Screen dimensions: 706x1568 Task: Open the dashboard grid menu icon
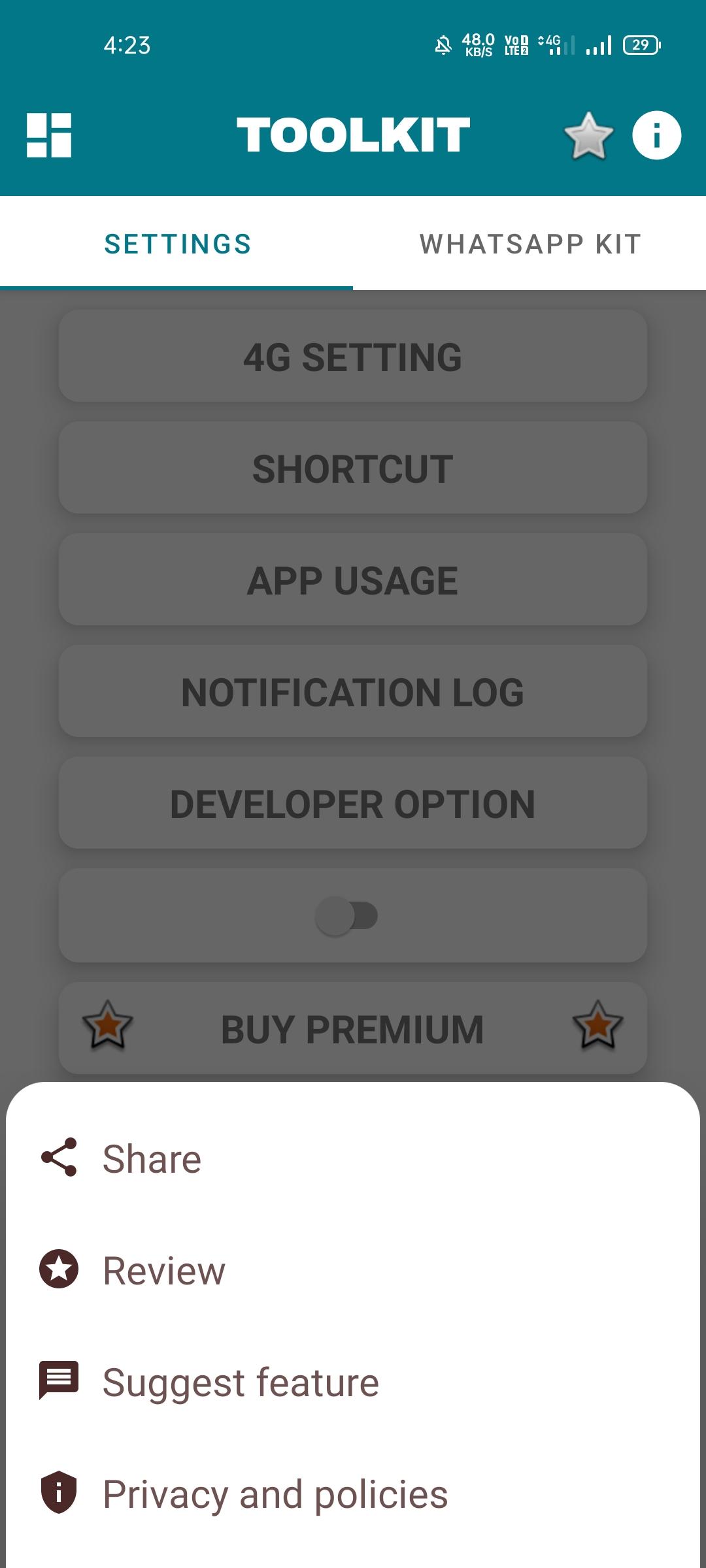click(49, 135)
